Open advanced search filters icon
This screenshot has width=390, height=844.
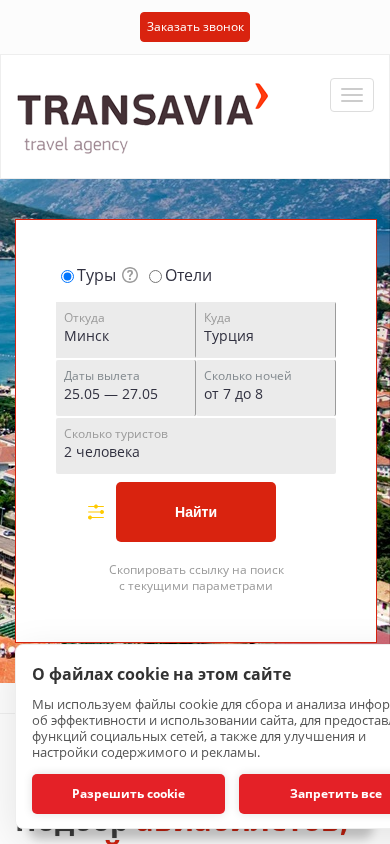(x=96, y=512)
